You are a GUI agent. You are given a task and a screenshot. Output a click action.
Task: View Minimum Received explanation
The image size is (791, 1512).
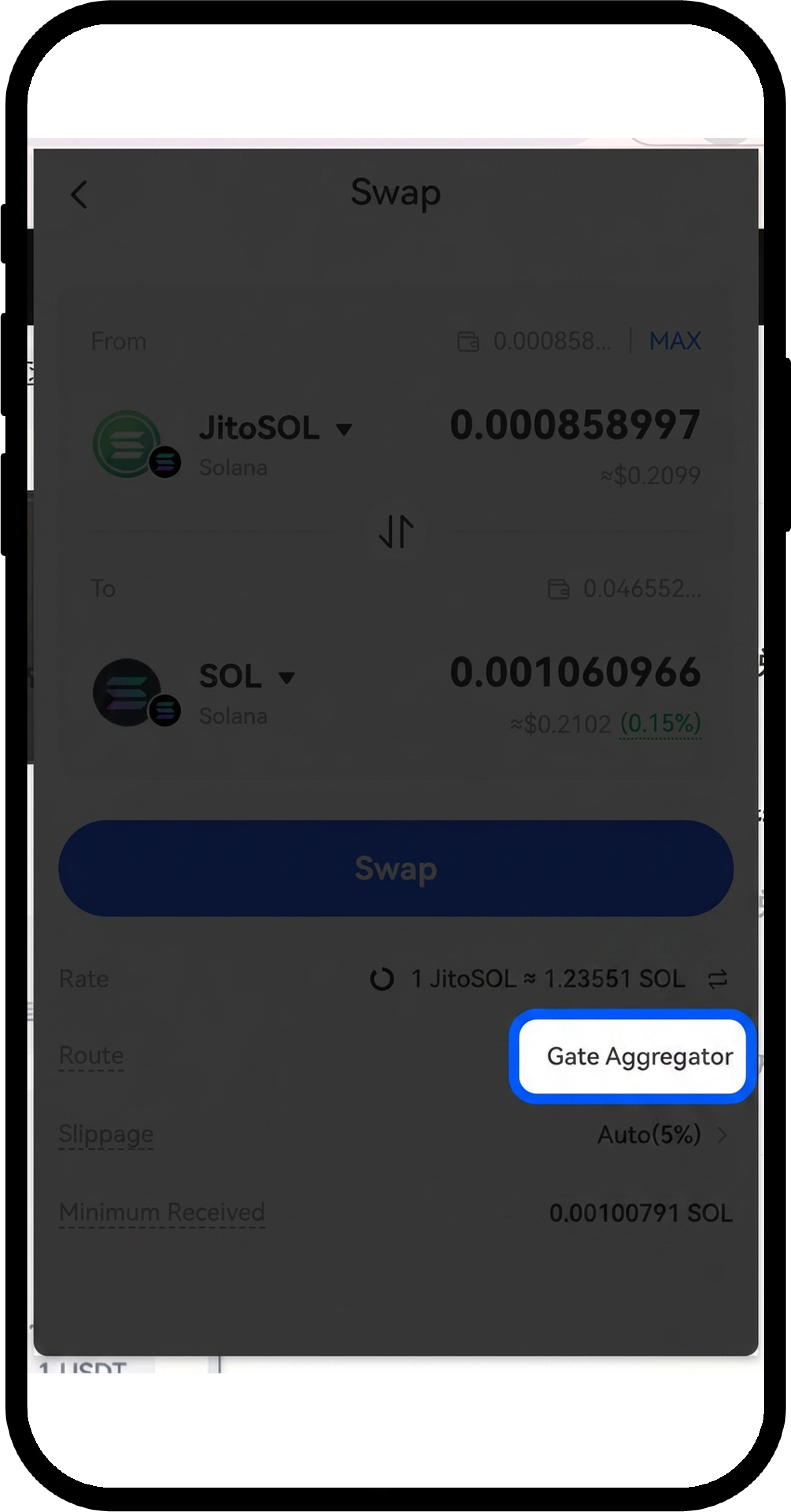click(161, 1212)
